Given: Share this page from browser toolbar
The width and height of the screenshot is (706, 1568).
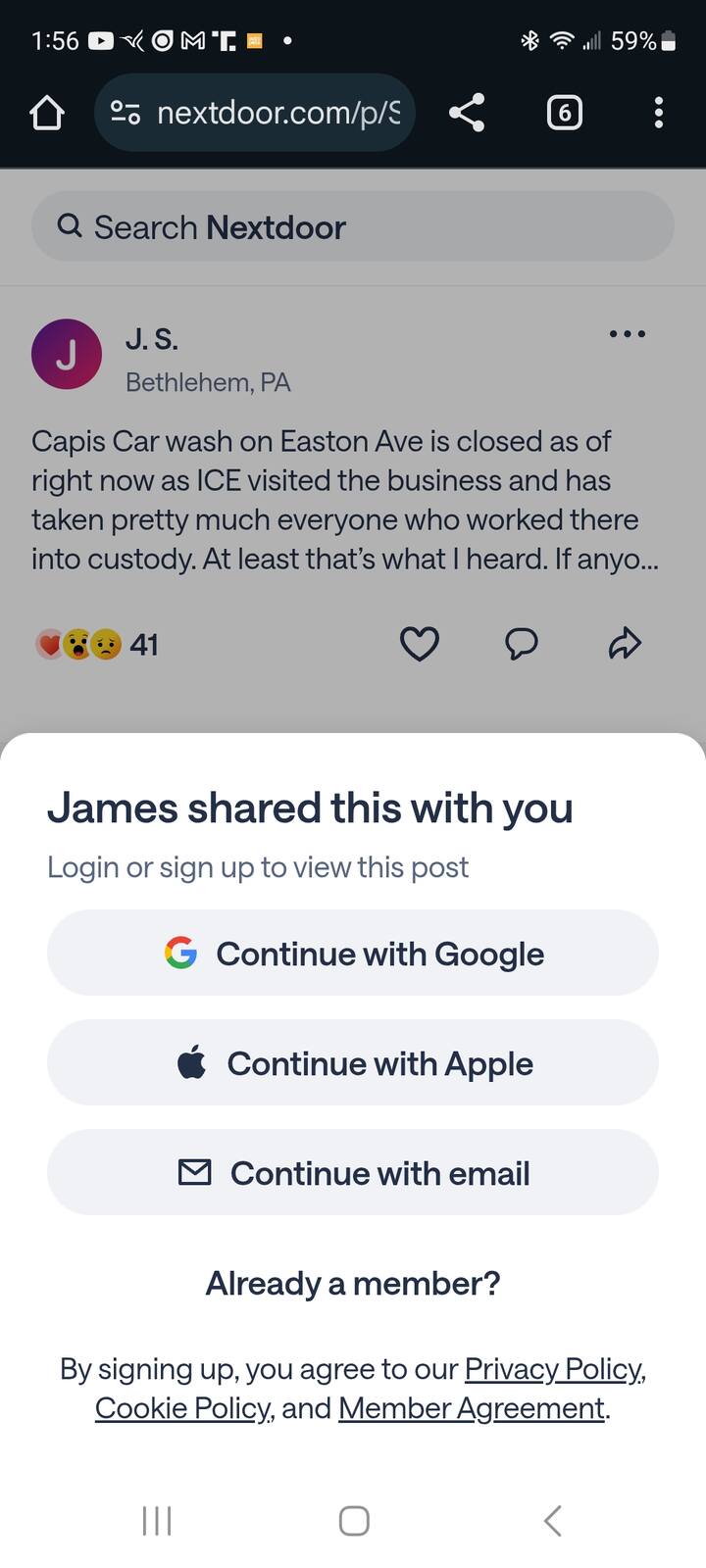Looking at the screenshot, I should (467, 114).
